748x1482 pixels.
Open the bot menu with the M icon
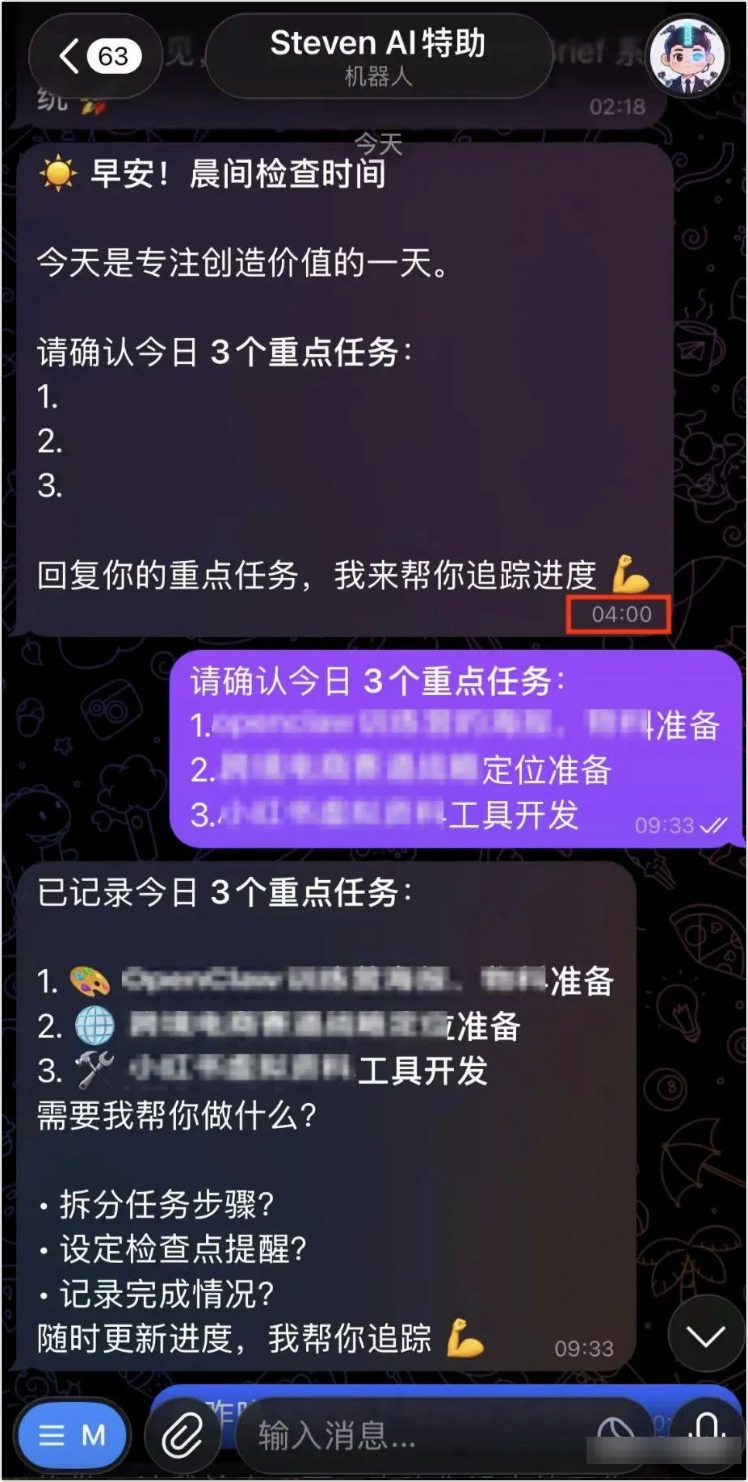(71, 1435)
